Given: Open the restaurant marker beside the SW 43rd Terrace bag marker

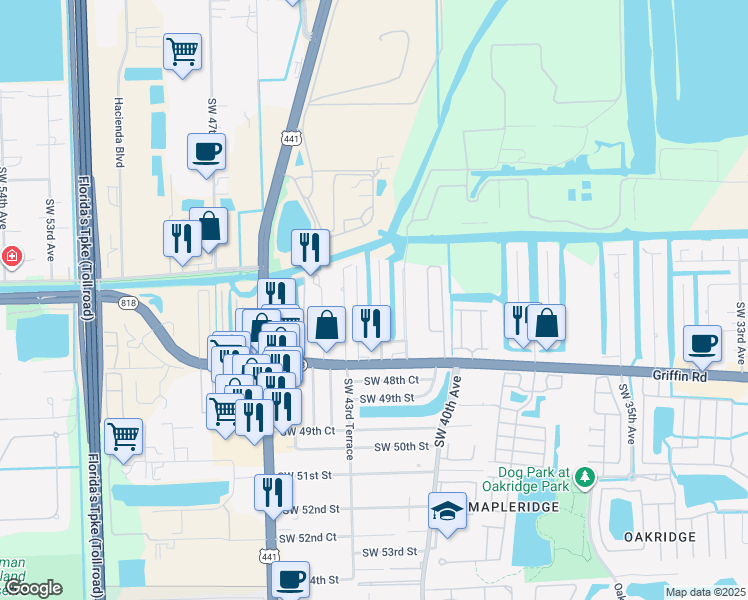Looking at the screenshot, I should point(370,324).
